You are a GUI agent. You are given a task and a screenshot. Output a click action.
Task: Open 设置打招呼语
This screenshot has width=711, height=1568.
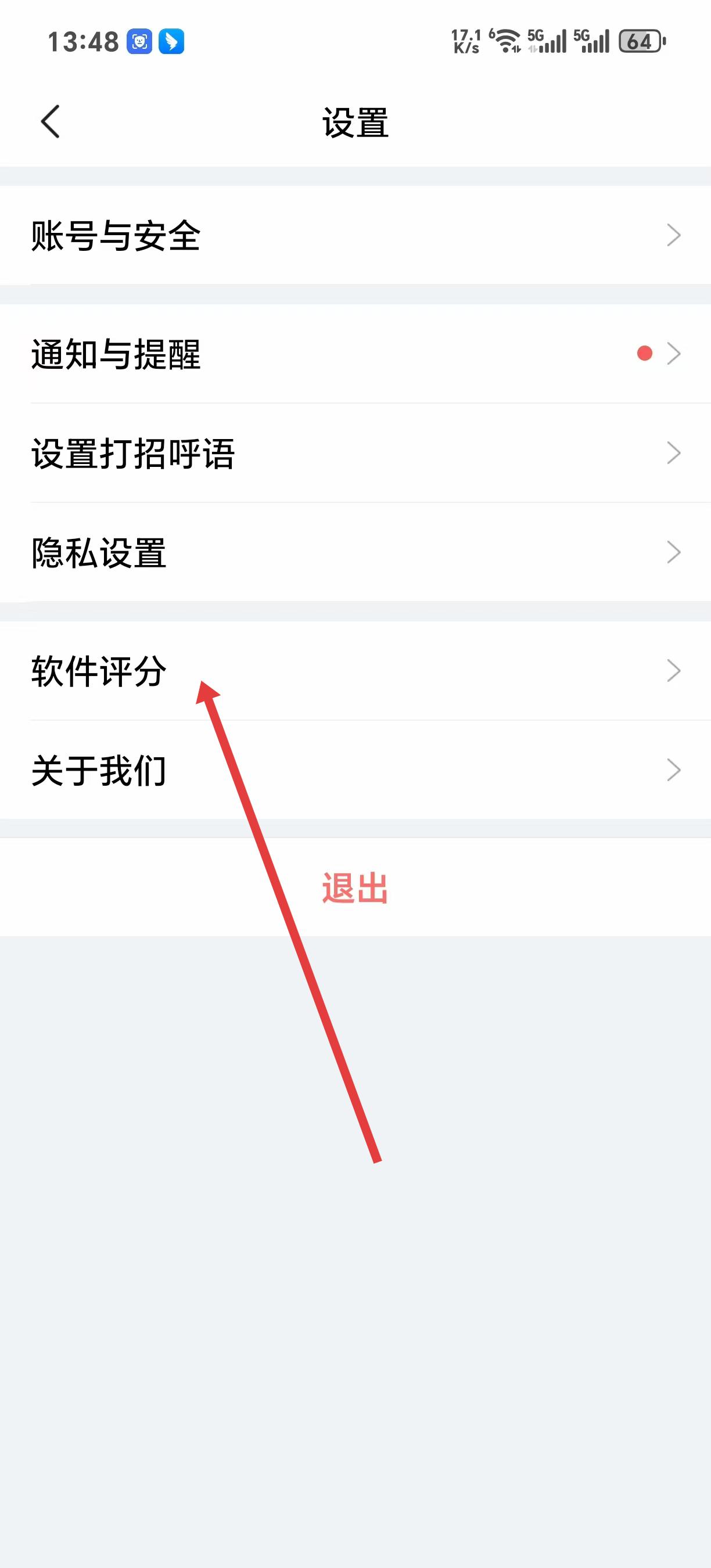point(355,453)
